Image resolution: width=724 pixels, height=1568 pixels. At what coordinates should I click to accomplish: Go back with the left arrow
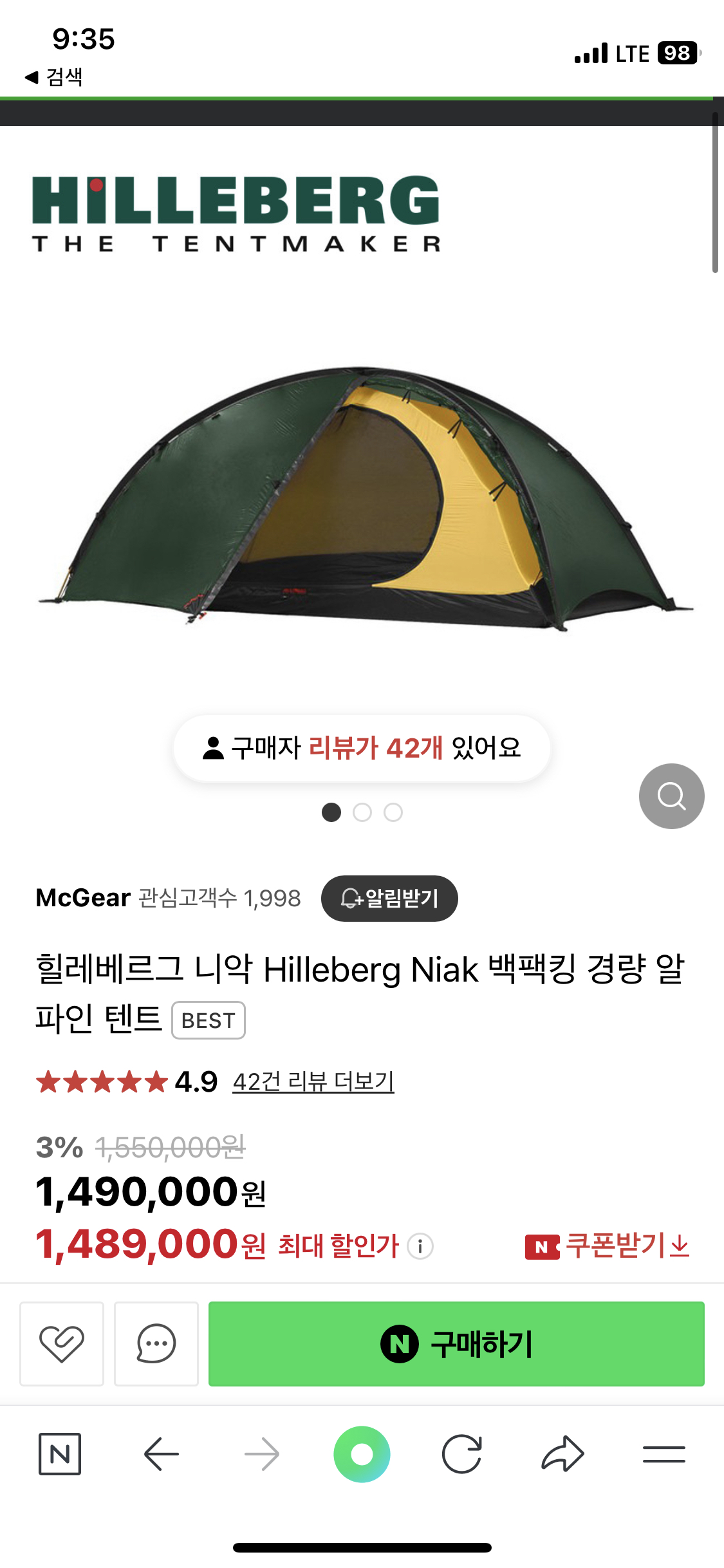click(x=161, y=1454)
